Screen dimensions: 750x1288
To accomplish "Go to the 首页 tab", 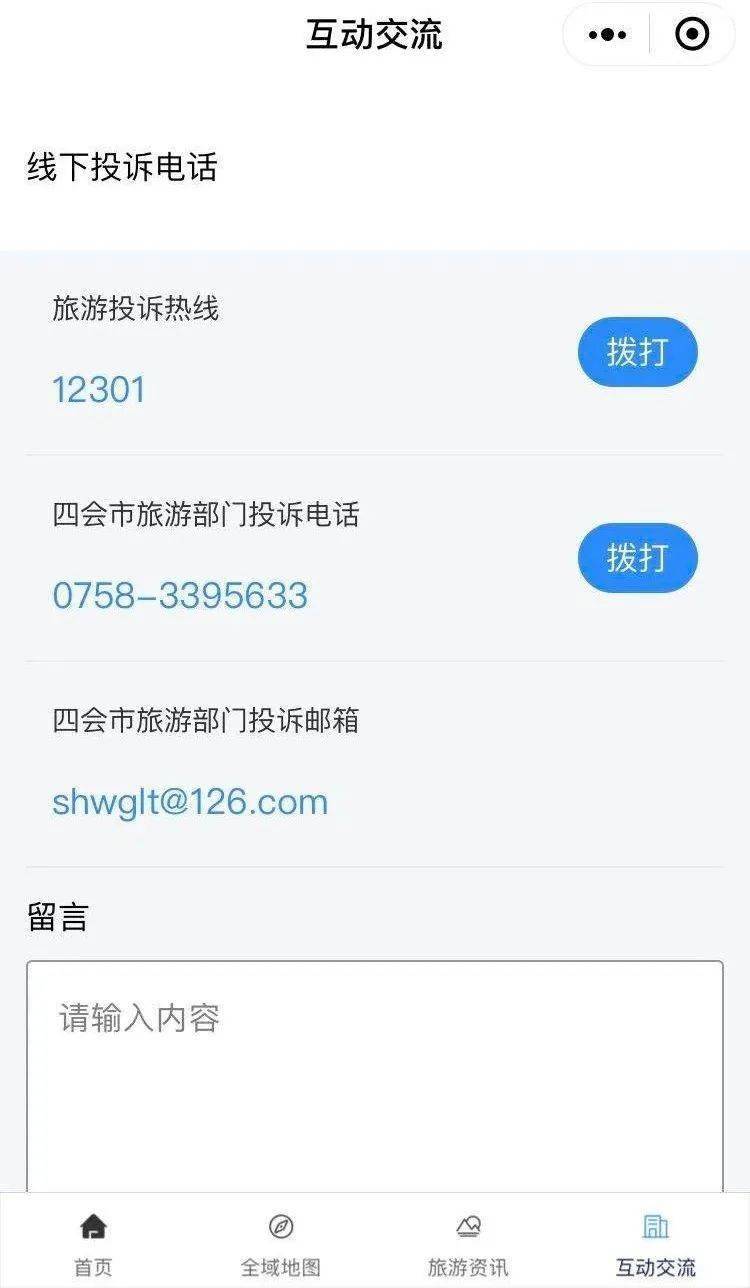I will [x=93, y=1243].
